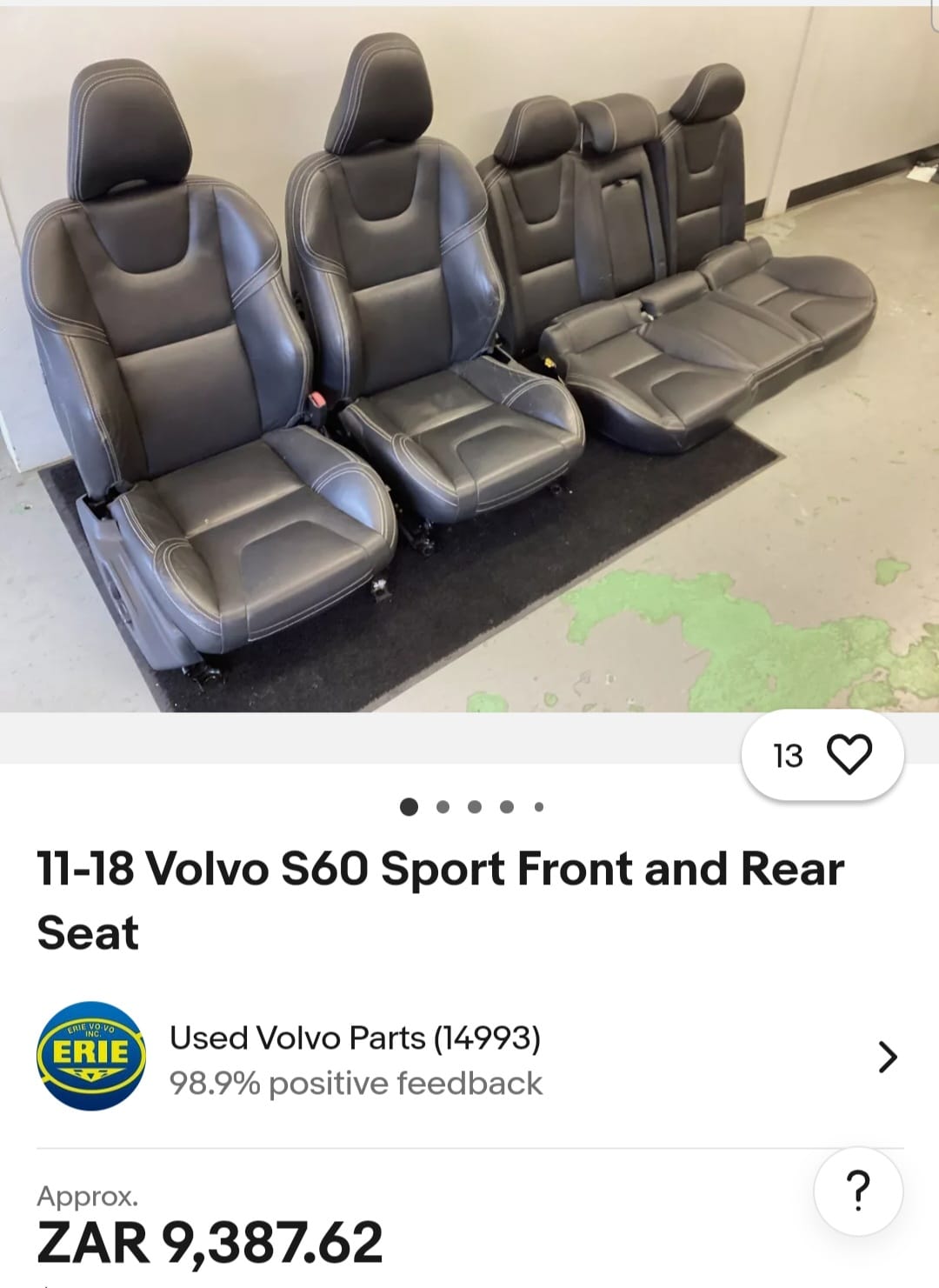
Task: Open the Volvo S60 seat photo fullscreen
Action: coord(469,357)
